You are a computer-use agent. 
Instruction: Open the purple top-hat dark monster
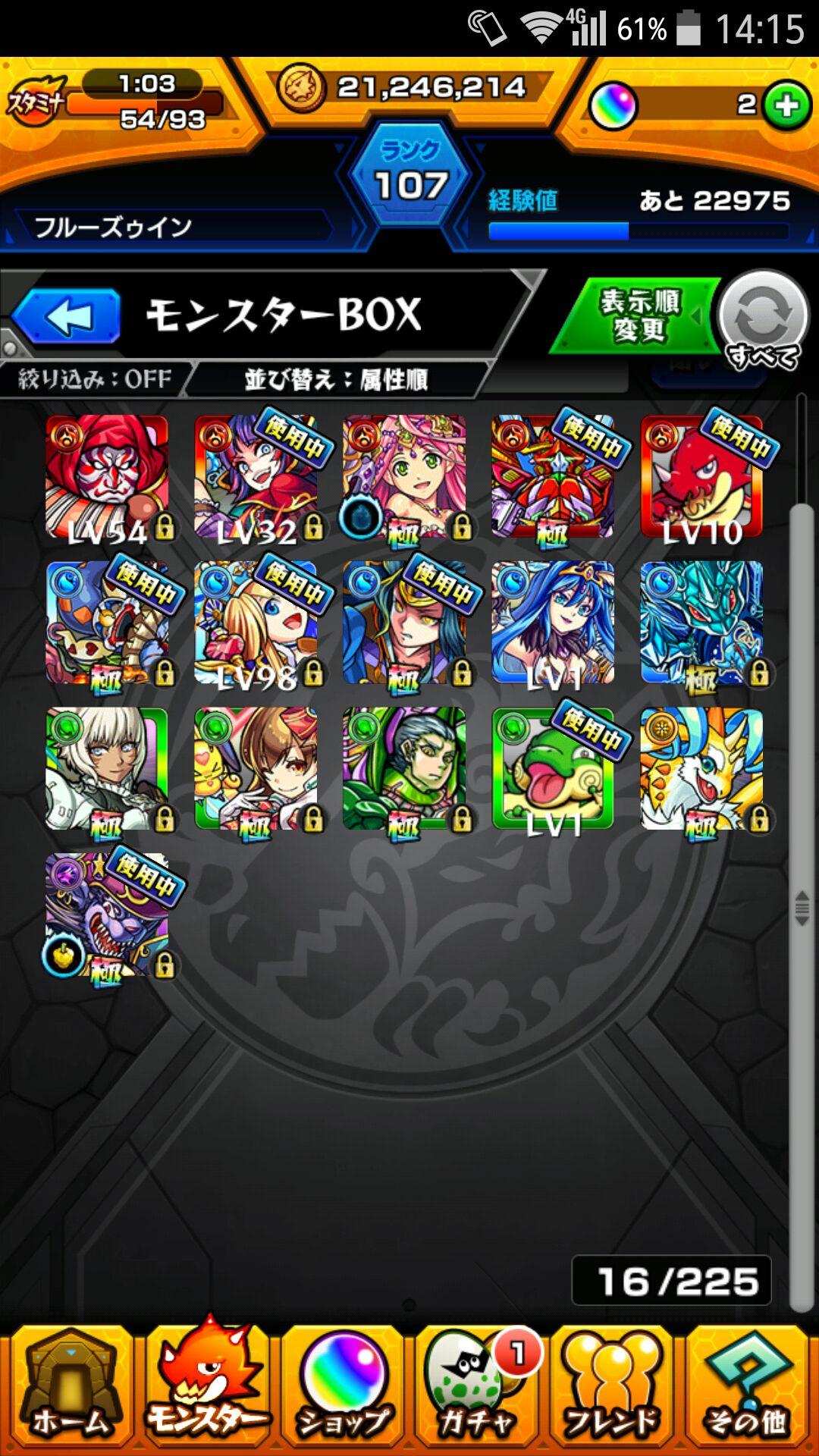pos(107,915)
